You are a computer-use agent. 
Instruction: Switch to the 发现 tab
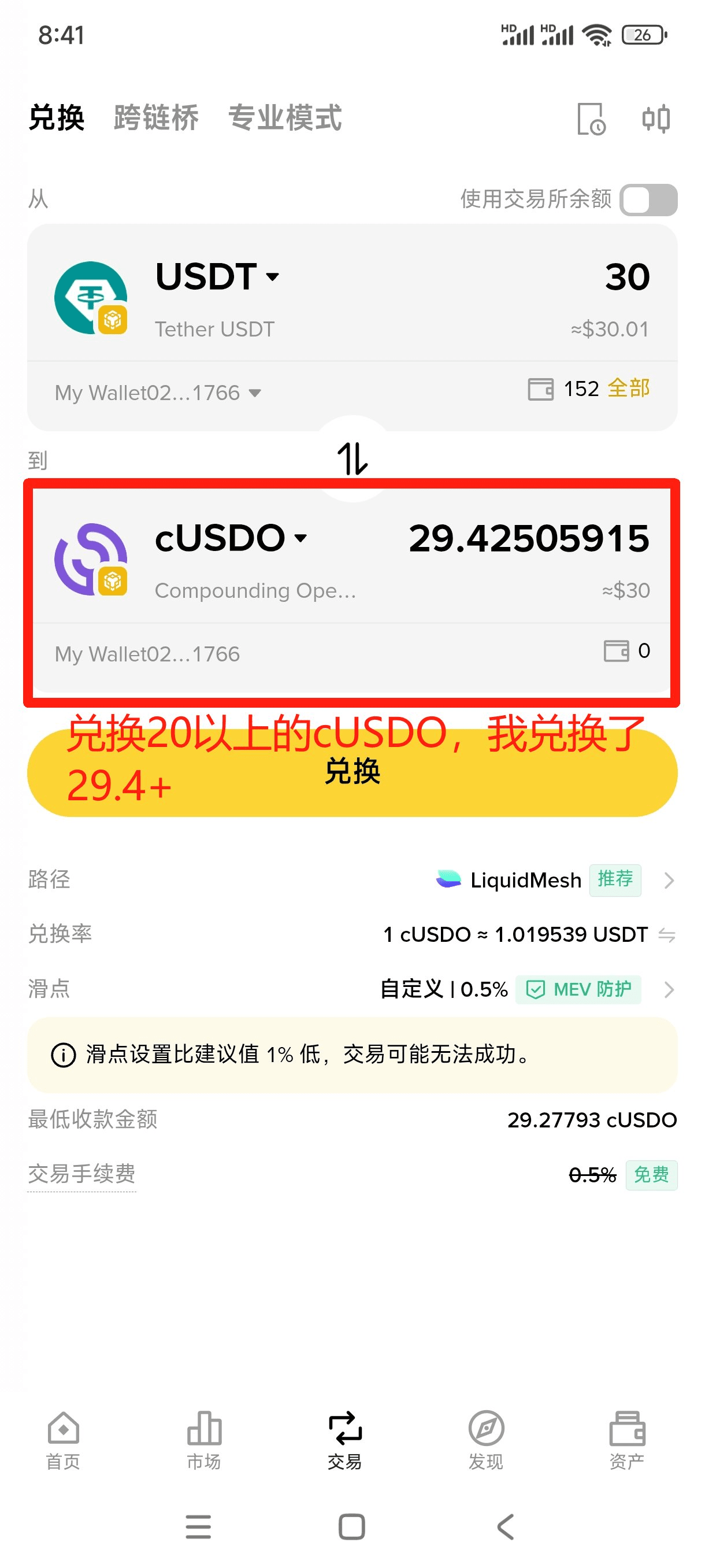pos(485,1439)
